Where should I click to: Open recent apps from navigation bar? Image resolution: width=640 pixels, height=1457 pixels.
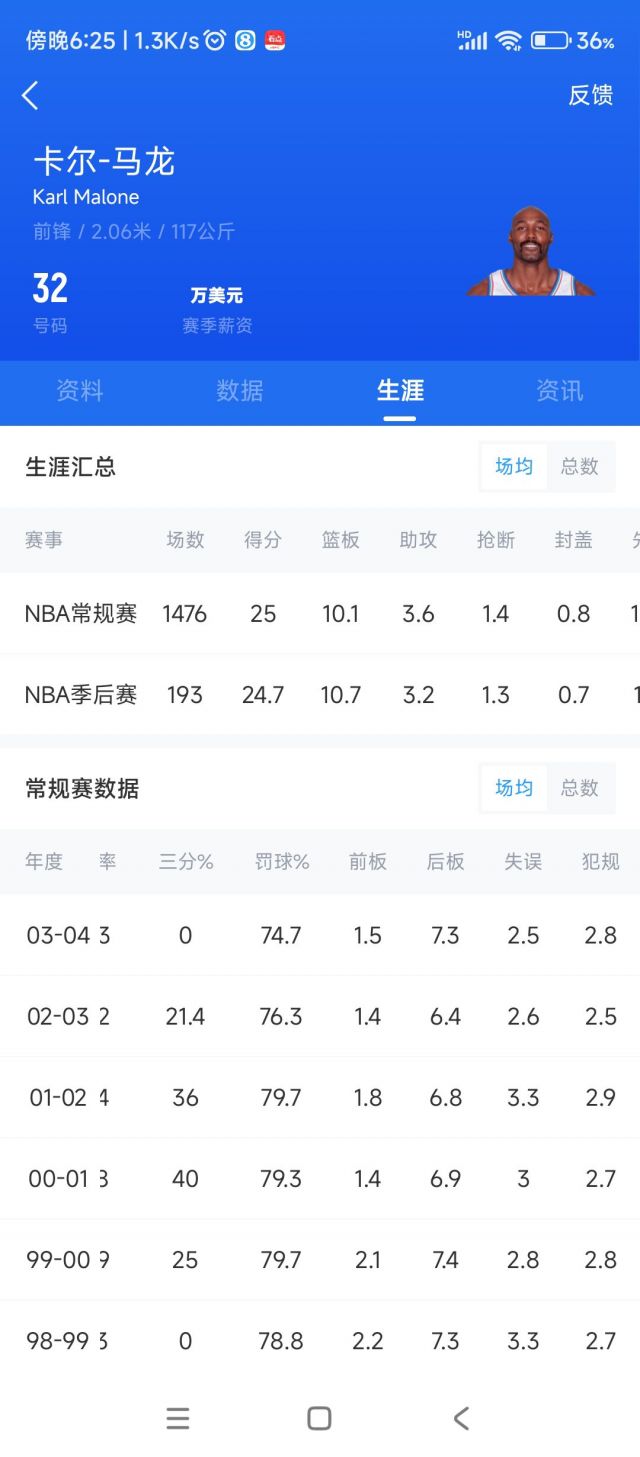click(178, 1418)
